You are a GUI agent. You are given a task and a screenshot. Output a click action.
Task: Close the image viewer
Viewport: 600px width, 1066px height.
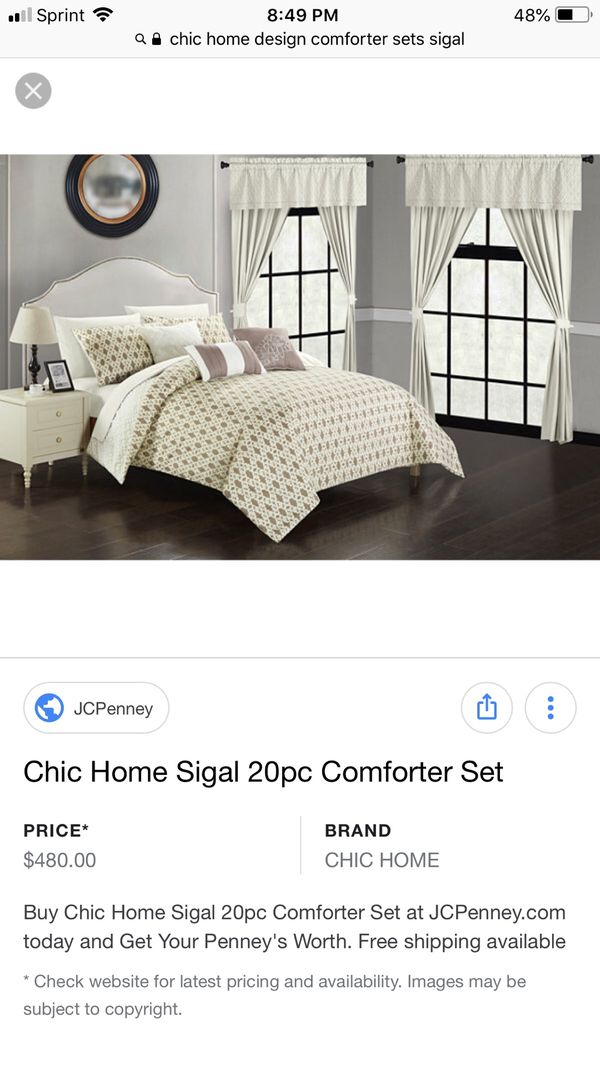pos(33,90)
